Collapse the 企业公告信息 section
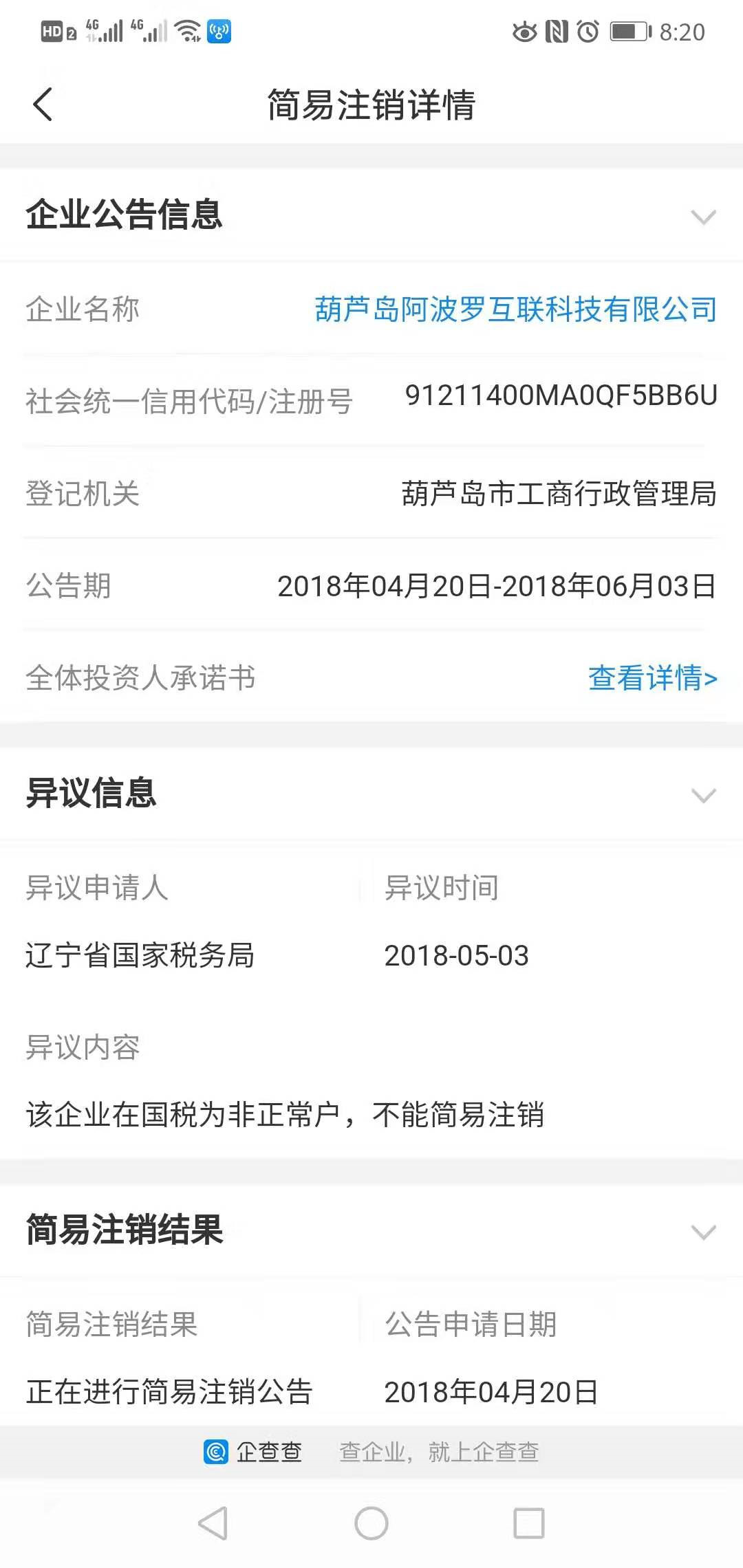 pyautogui.click(x=703, y=217)
